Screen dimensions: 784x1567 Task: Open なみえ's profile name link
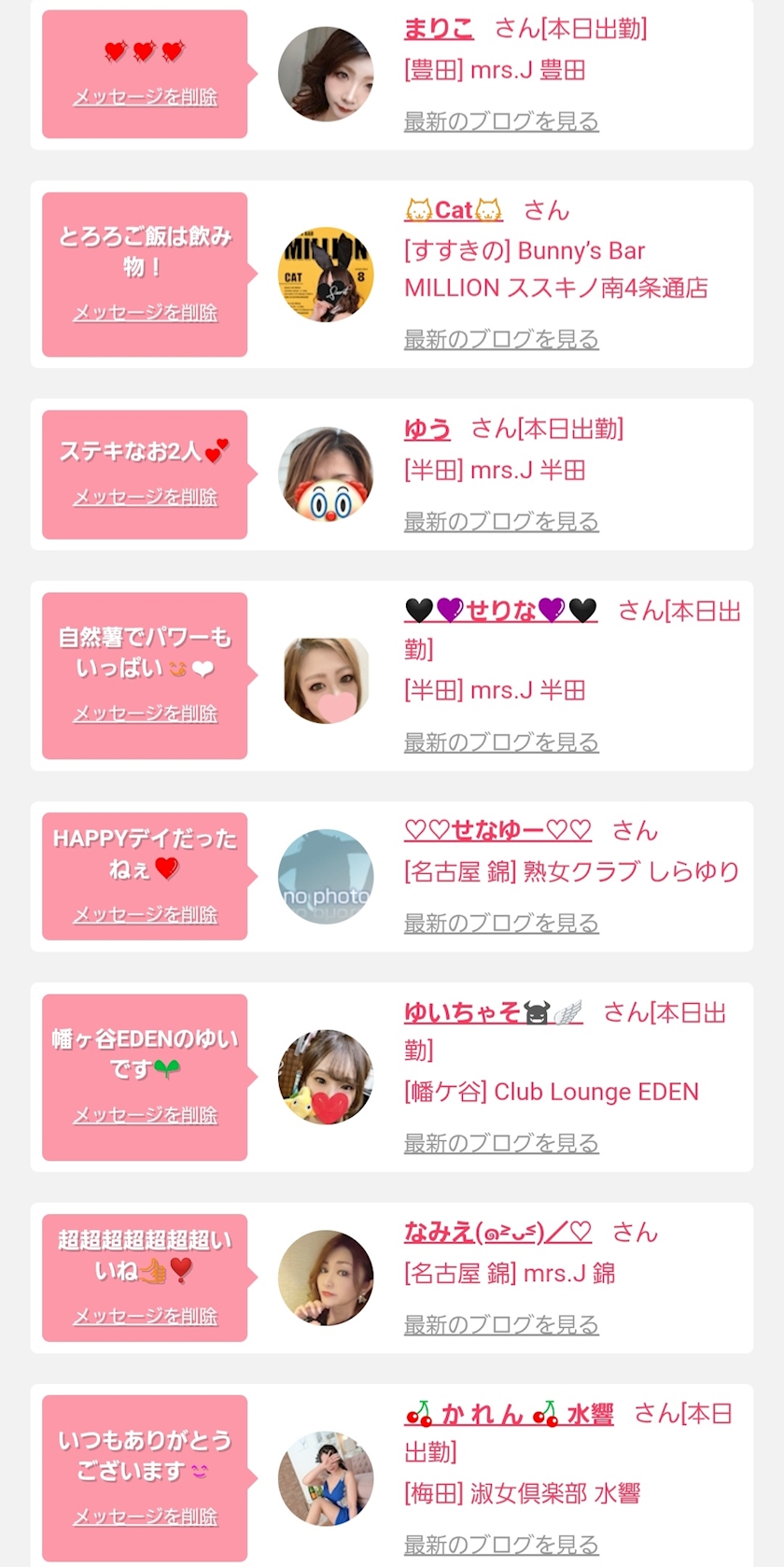(x=497, y=1233)
